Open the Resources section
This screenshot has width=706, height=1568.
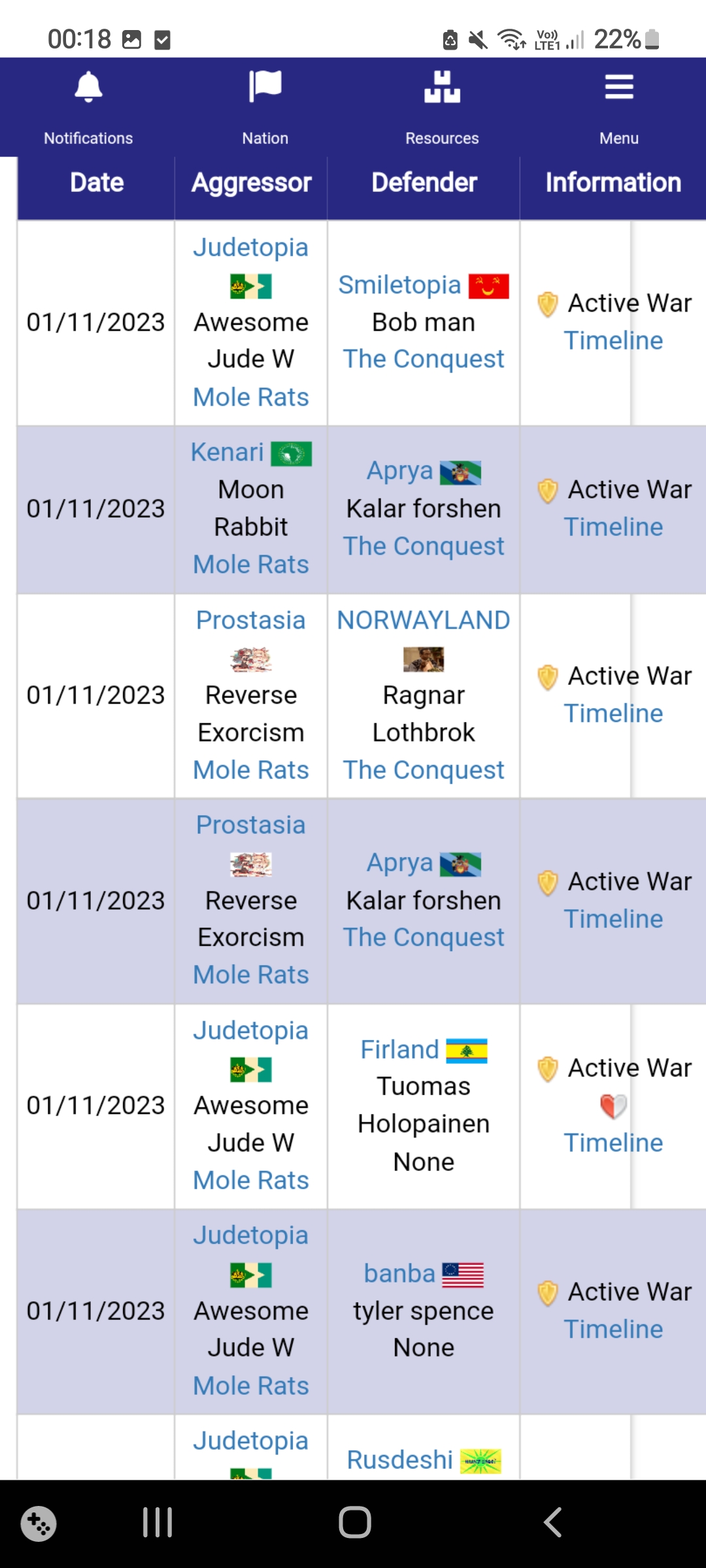[442, 108]
